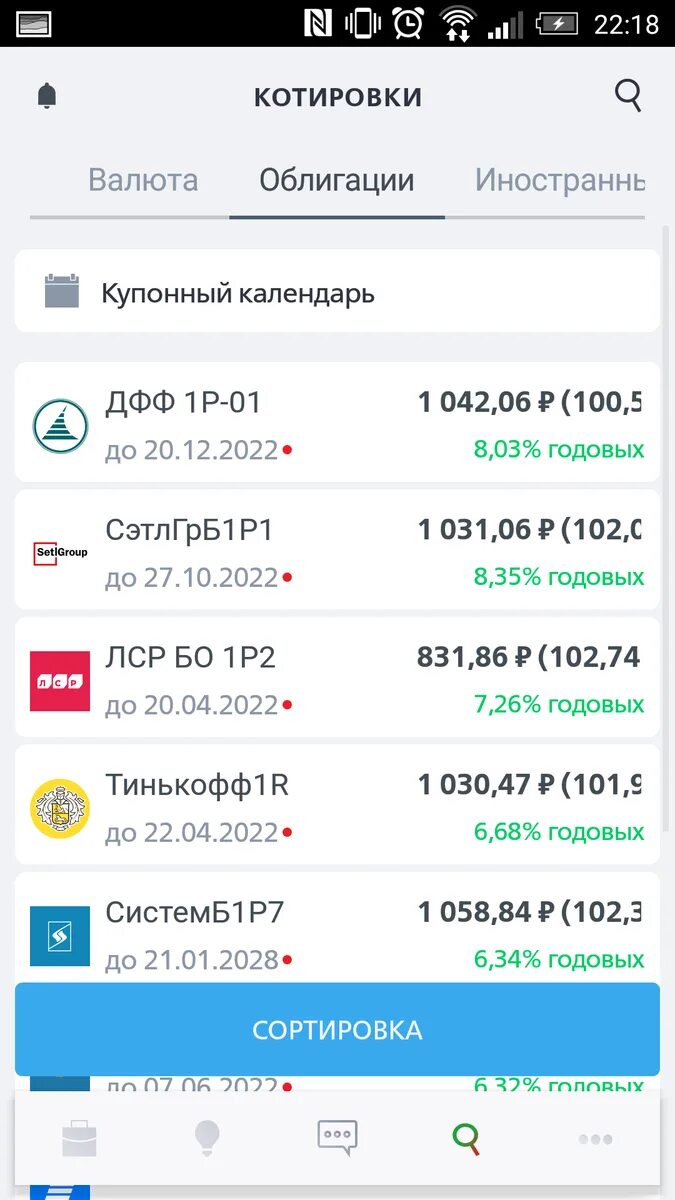675x1200 pixels.
Task: Select the Облигации tab
Action: 337,181
